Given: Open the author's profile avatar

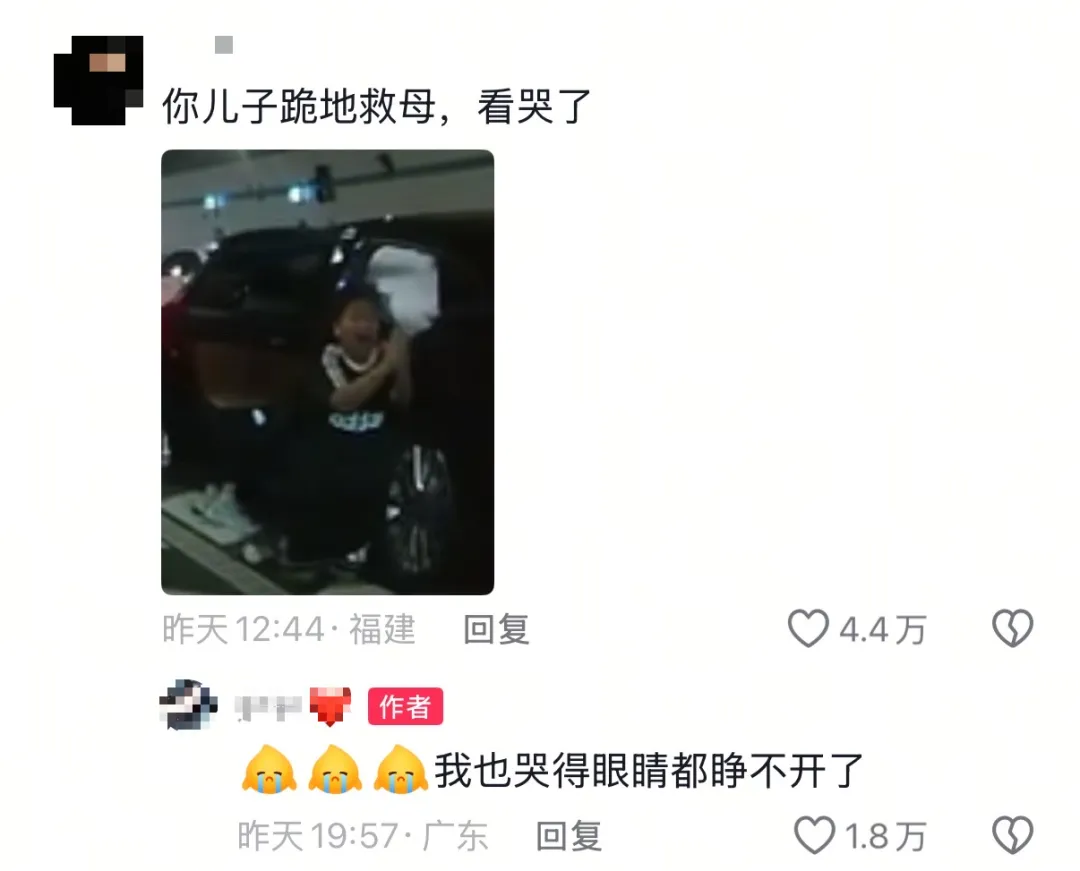Looking at the screenshot, I should (x=188, y=705).
